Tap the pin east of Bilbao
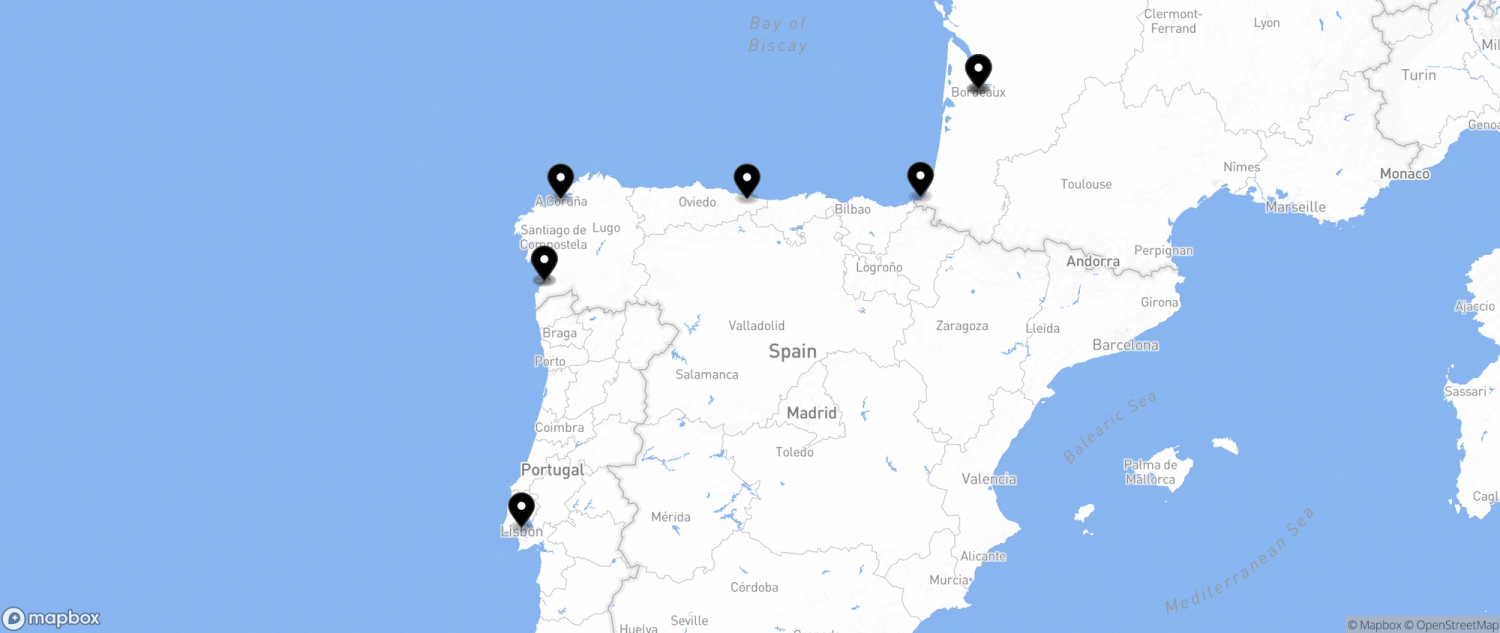 [920, 179]
